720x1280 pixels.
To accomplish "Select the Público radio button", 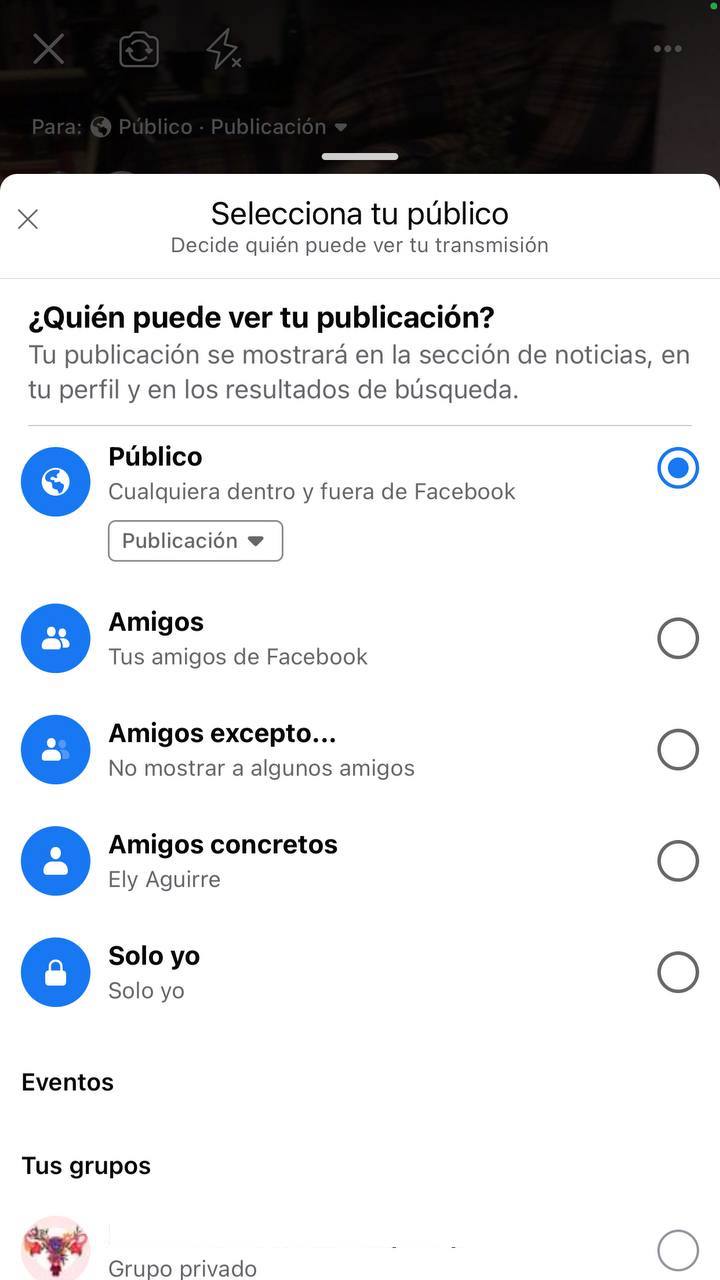I will point(678,467).
